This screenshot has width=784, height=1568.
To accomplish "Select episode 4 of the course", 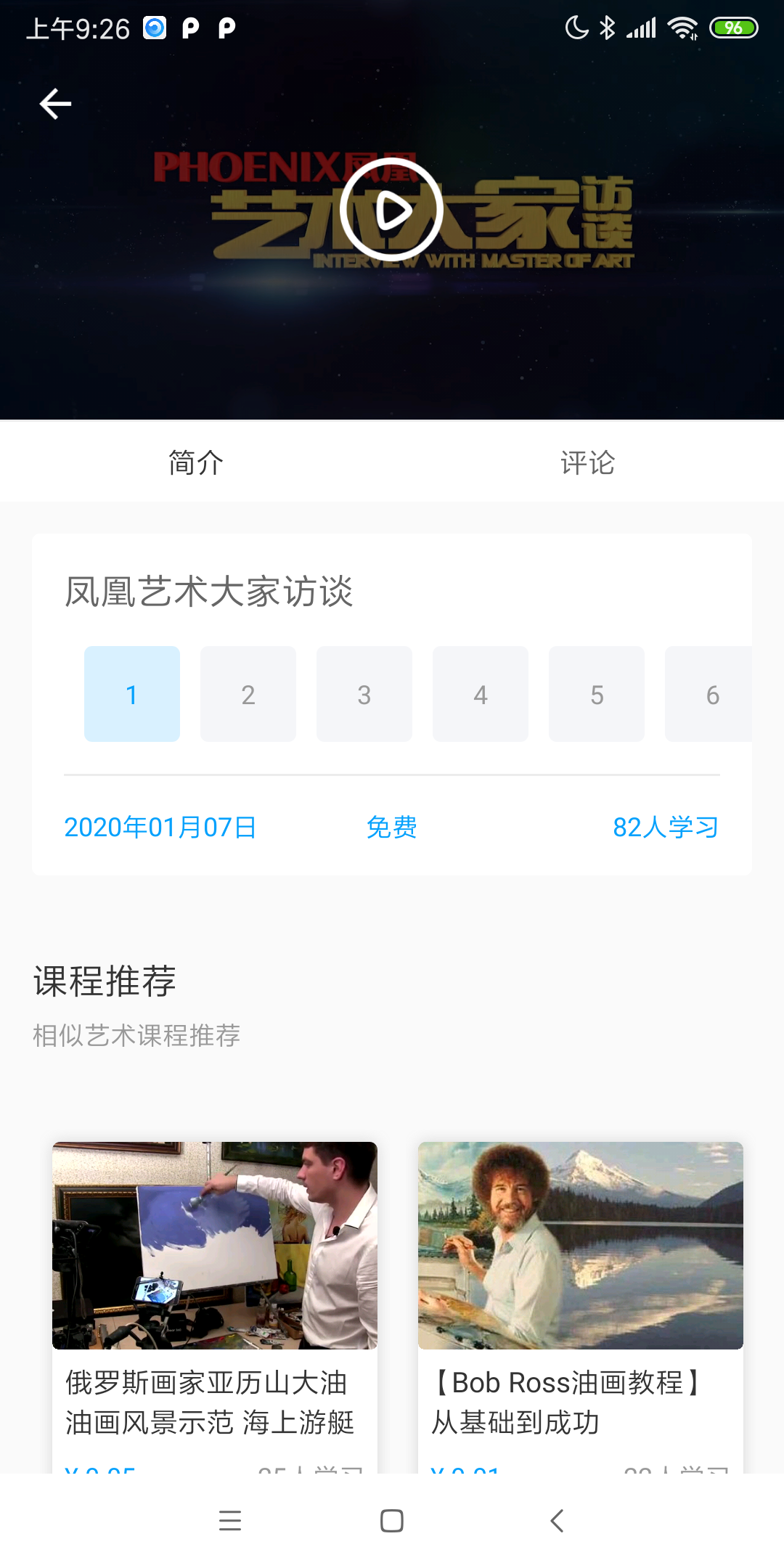I will tap(480, 693).
